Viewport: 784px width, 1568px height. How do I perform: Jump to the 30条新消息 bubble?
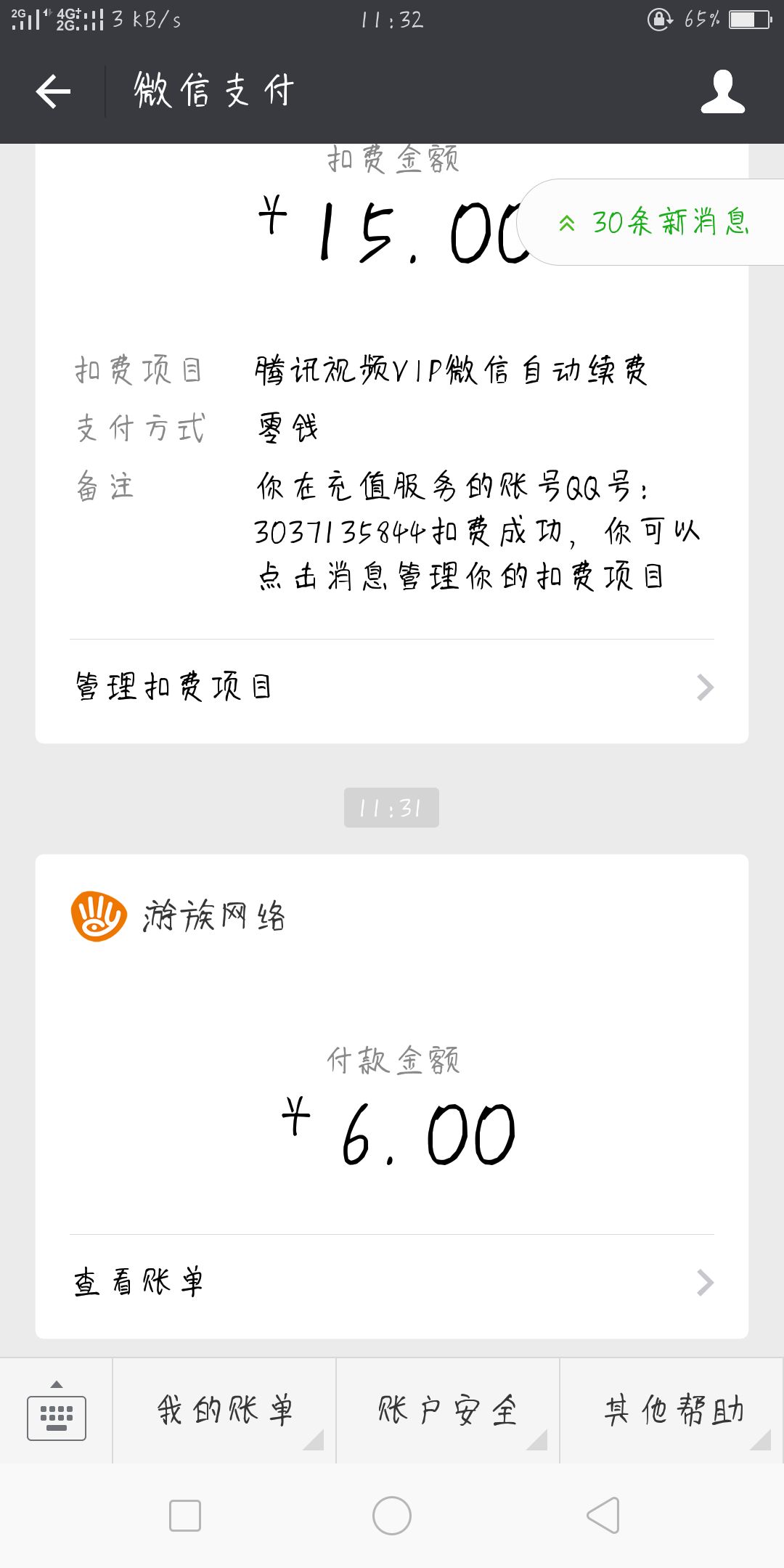pos(651,222)
